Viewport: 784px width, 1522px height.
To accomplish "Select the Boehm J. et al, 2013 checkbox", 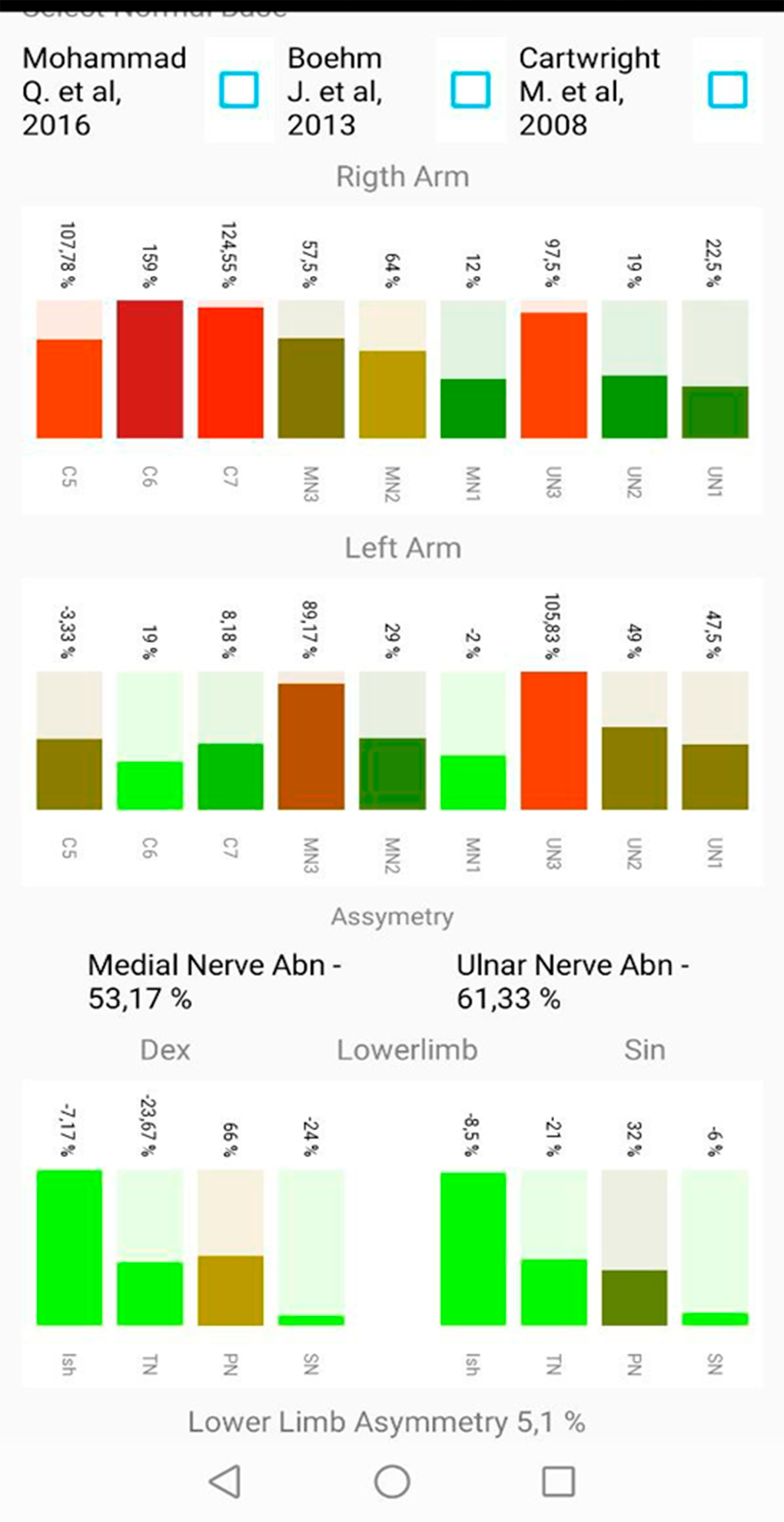I will coord(470,90).
